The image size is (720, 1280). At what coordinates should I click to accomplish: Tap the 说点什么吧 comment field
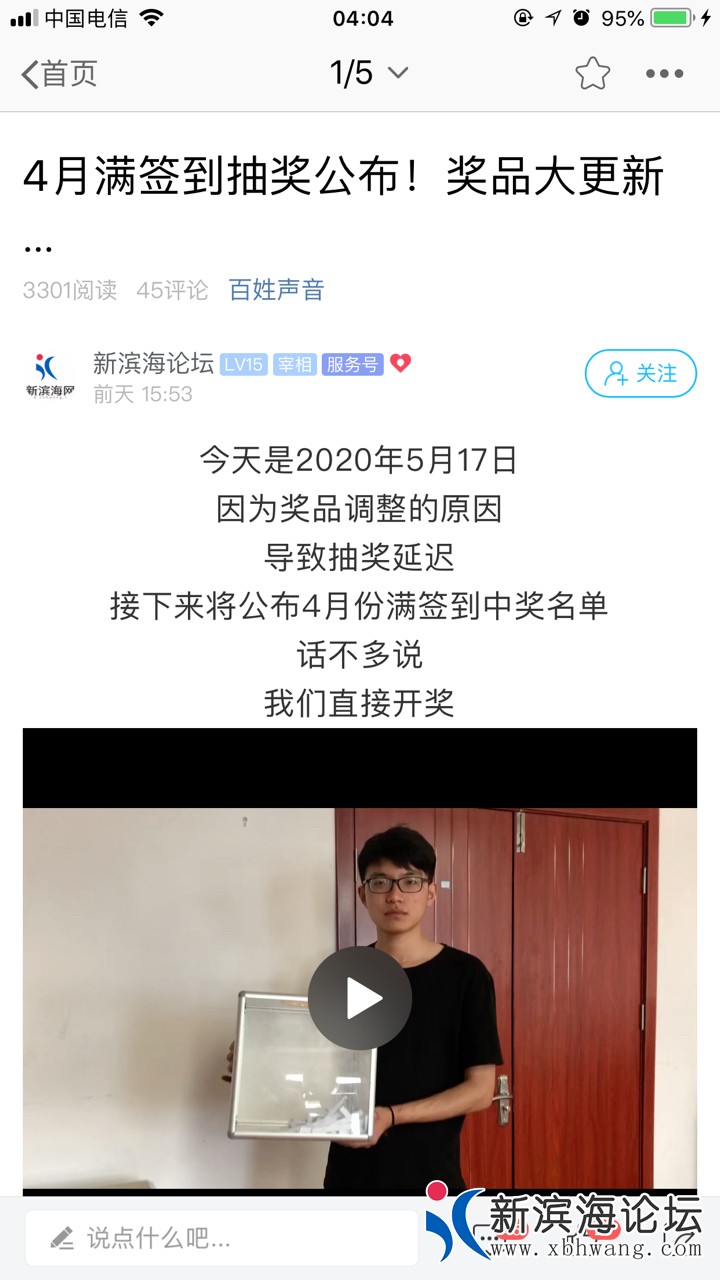(x=220, y=1238)
